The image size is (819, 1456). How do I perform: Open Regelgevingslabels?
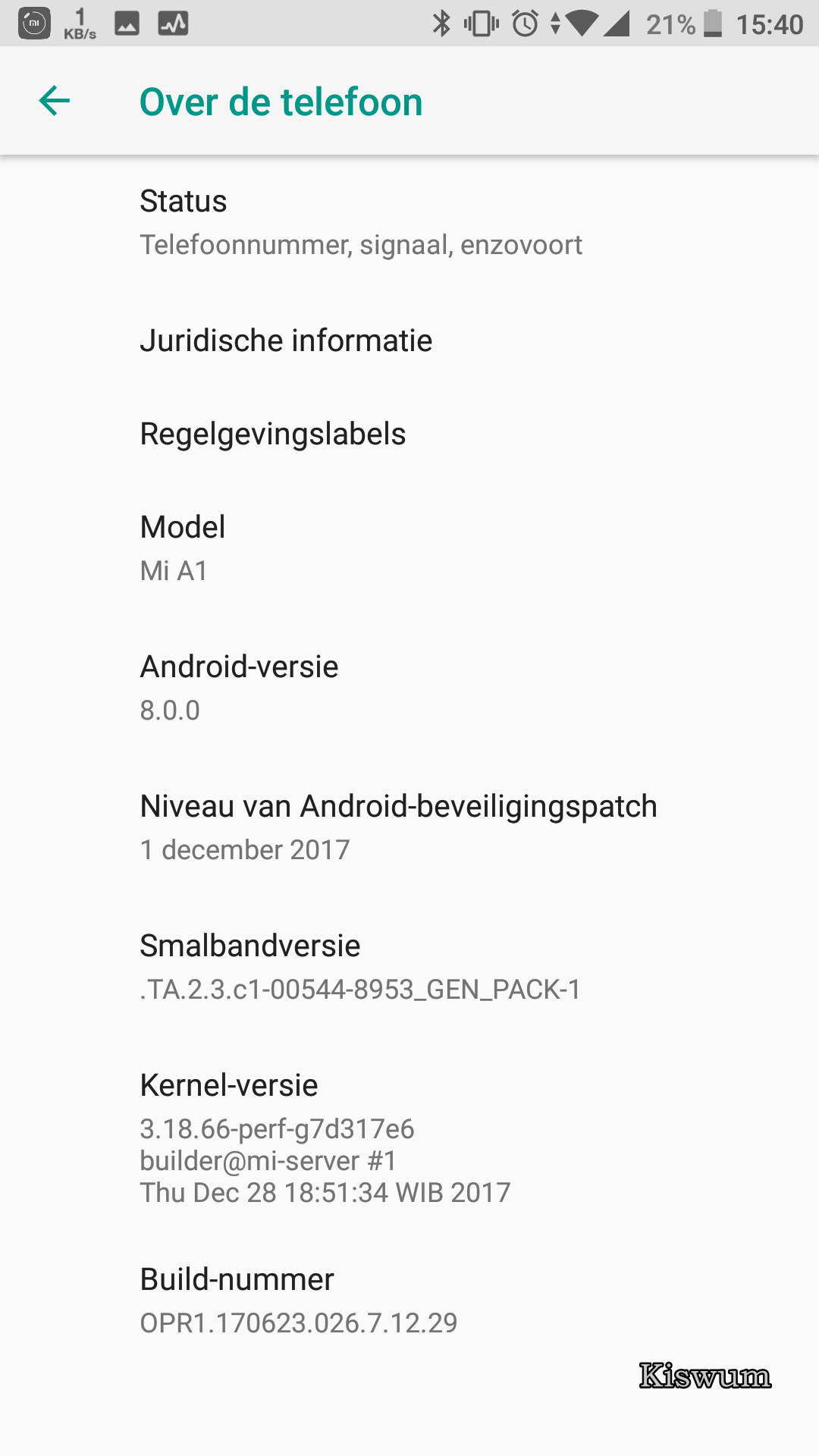[409, 434]
